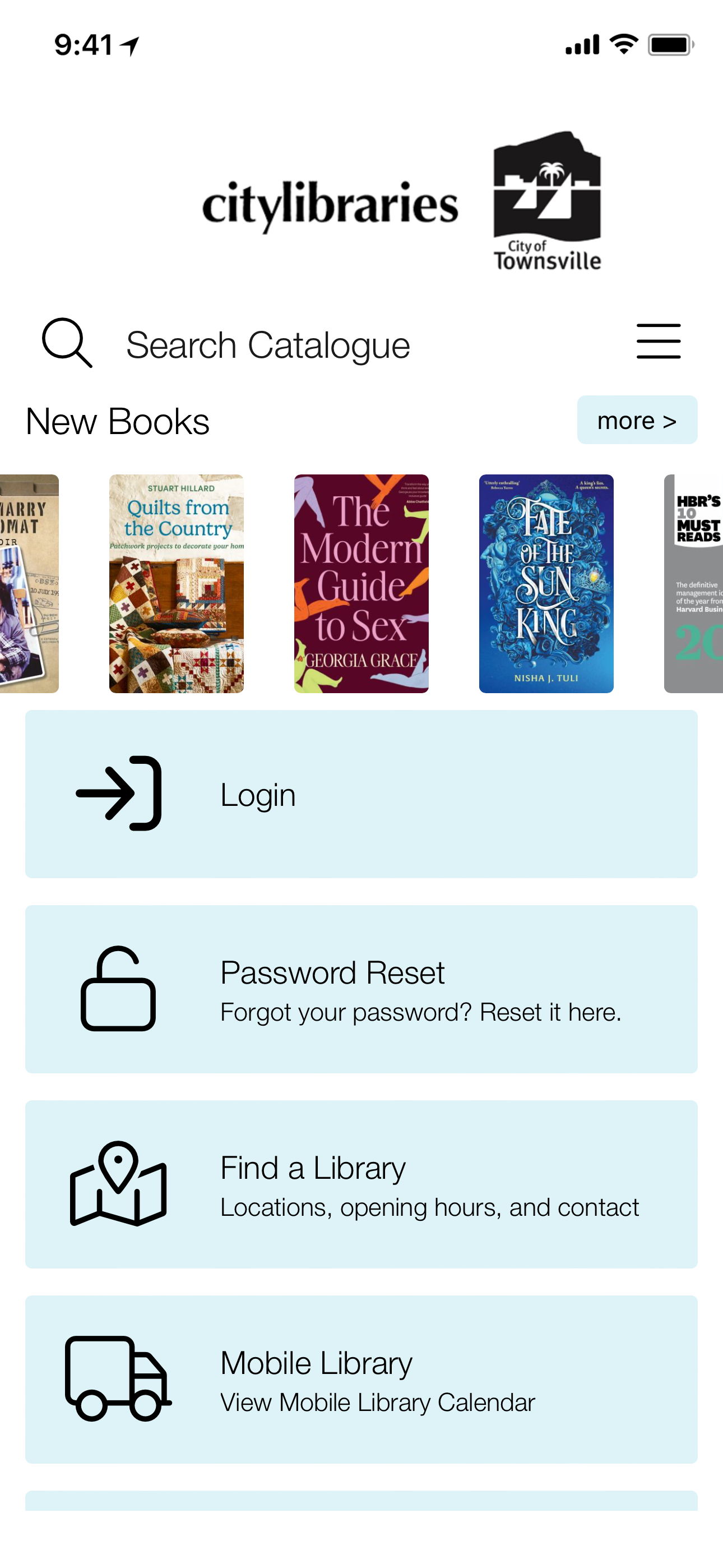Open HBR's 10 Must Reads book
Image resolution: width=723 pixels, height=1568 pixels.
coord(694,583)
